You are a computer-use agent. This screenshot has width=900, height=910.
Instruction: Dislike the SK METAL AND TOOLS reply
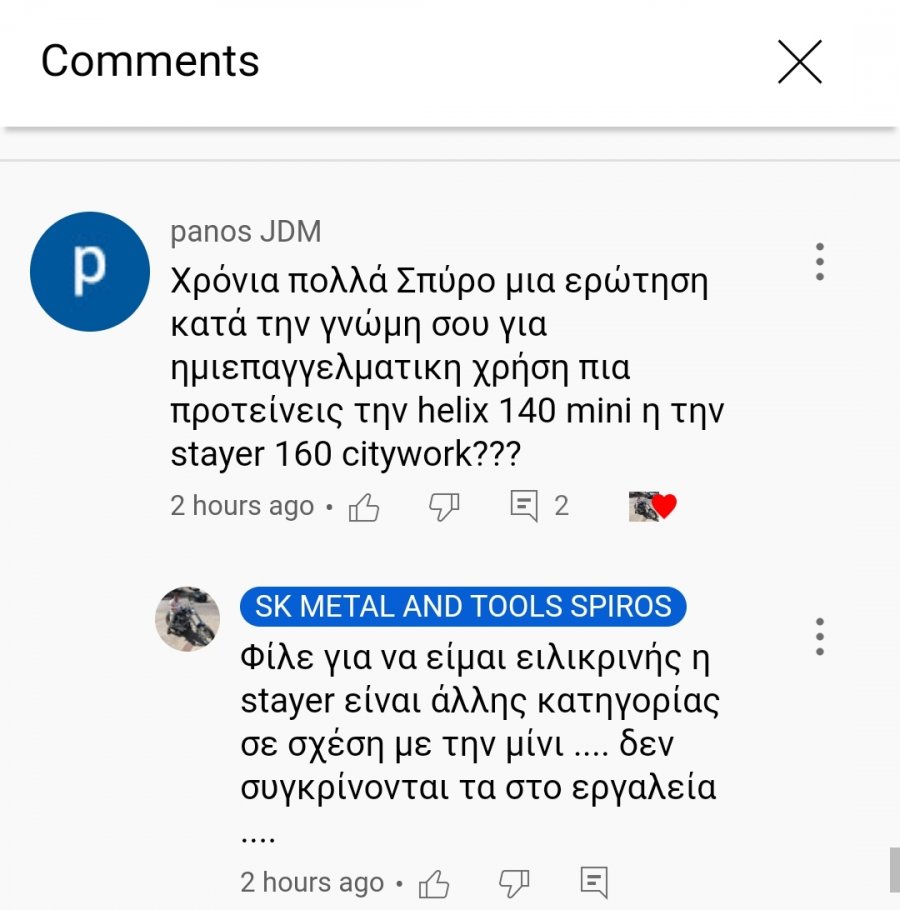[x=514, y=883]
